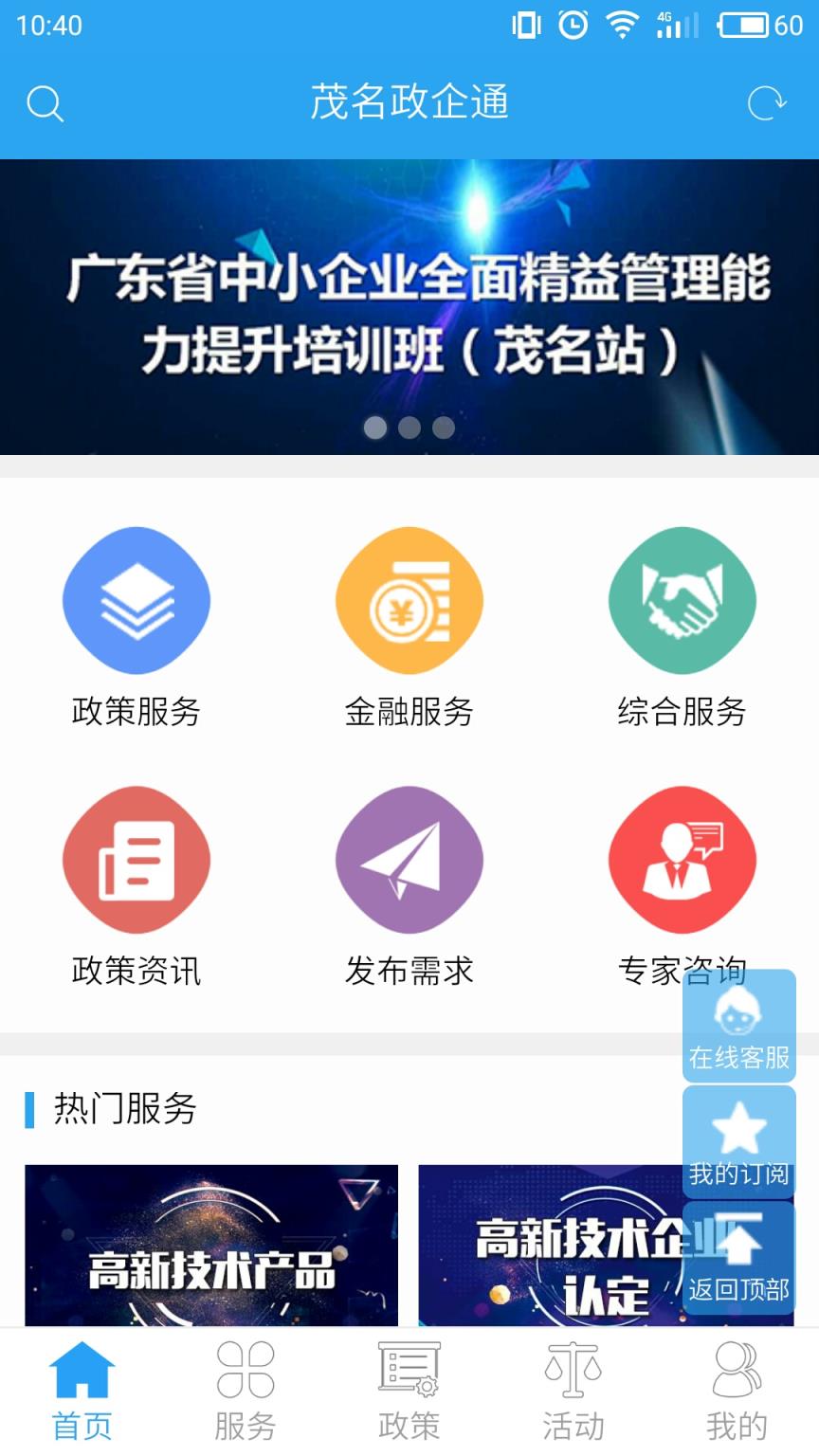Select 发布需求 to publish a demand

click(409, 884)
